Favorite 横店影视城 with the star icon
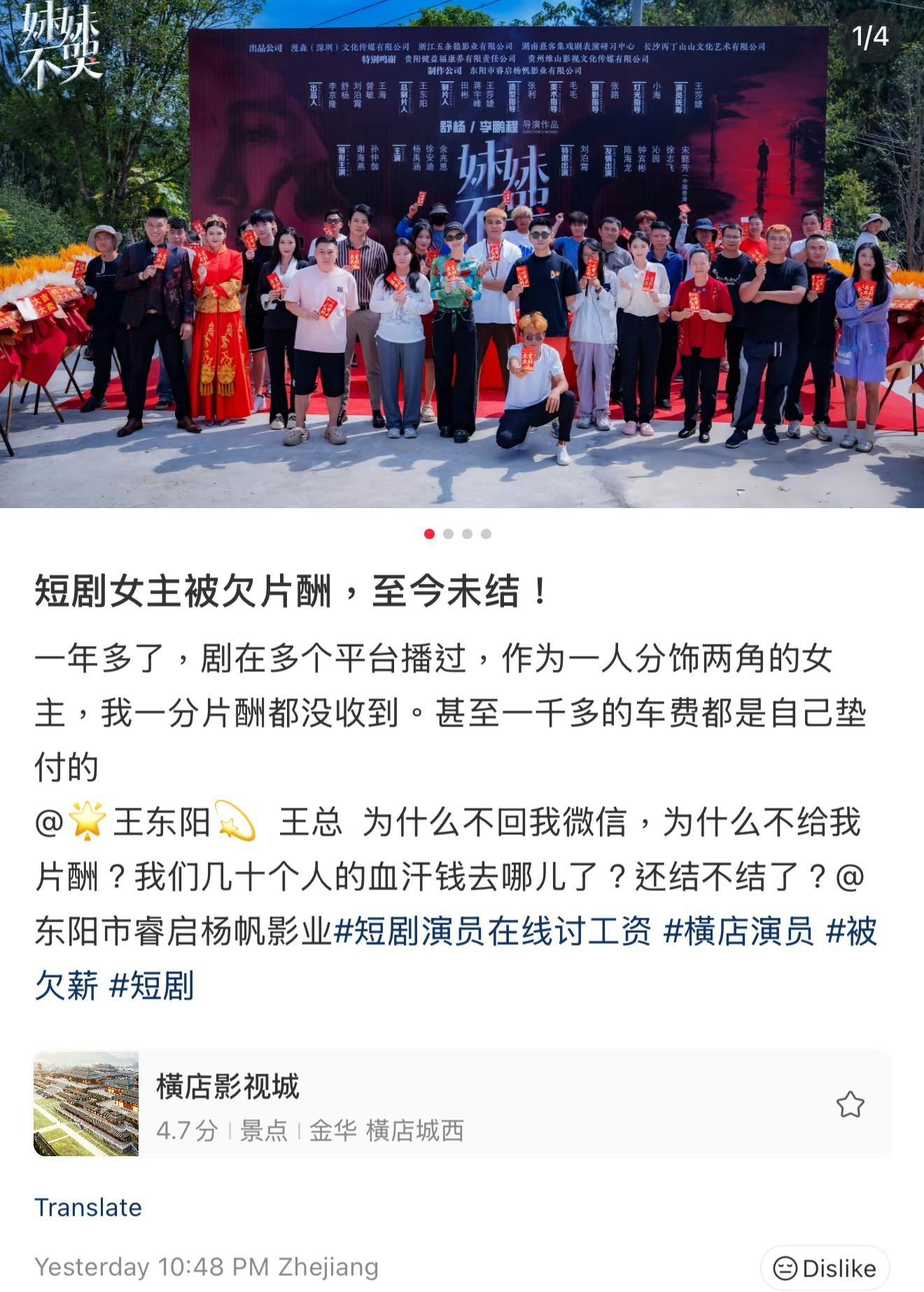 point(850,1105)
